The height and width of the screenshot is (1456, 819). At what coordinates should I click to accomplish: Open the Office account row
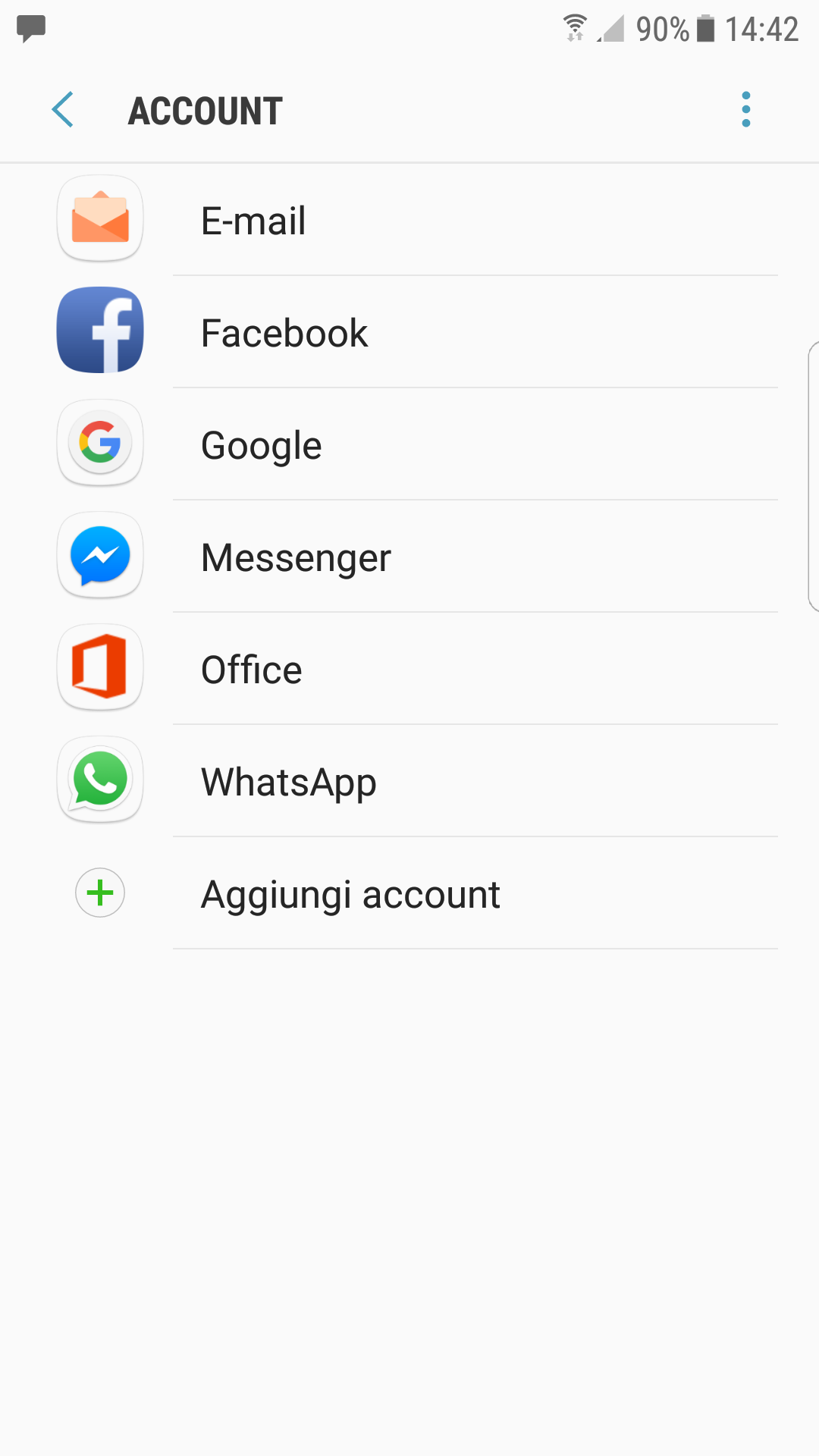[409, 669]
